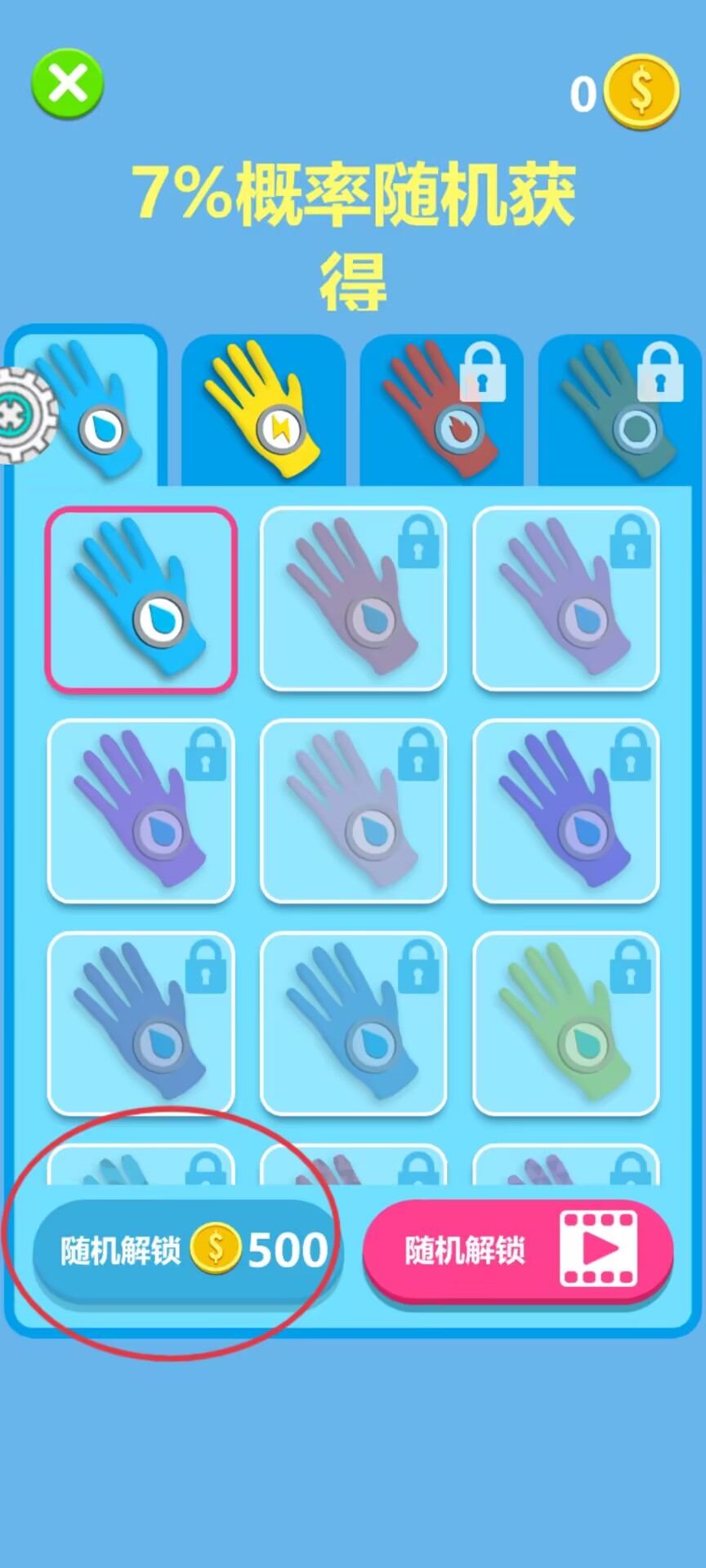Tap the locked light green glove
This screenshot has height=1568, width=706.
coord(565,1023)
